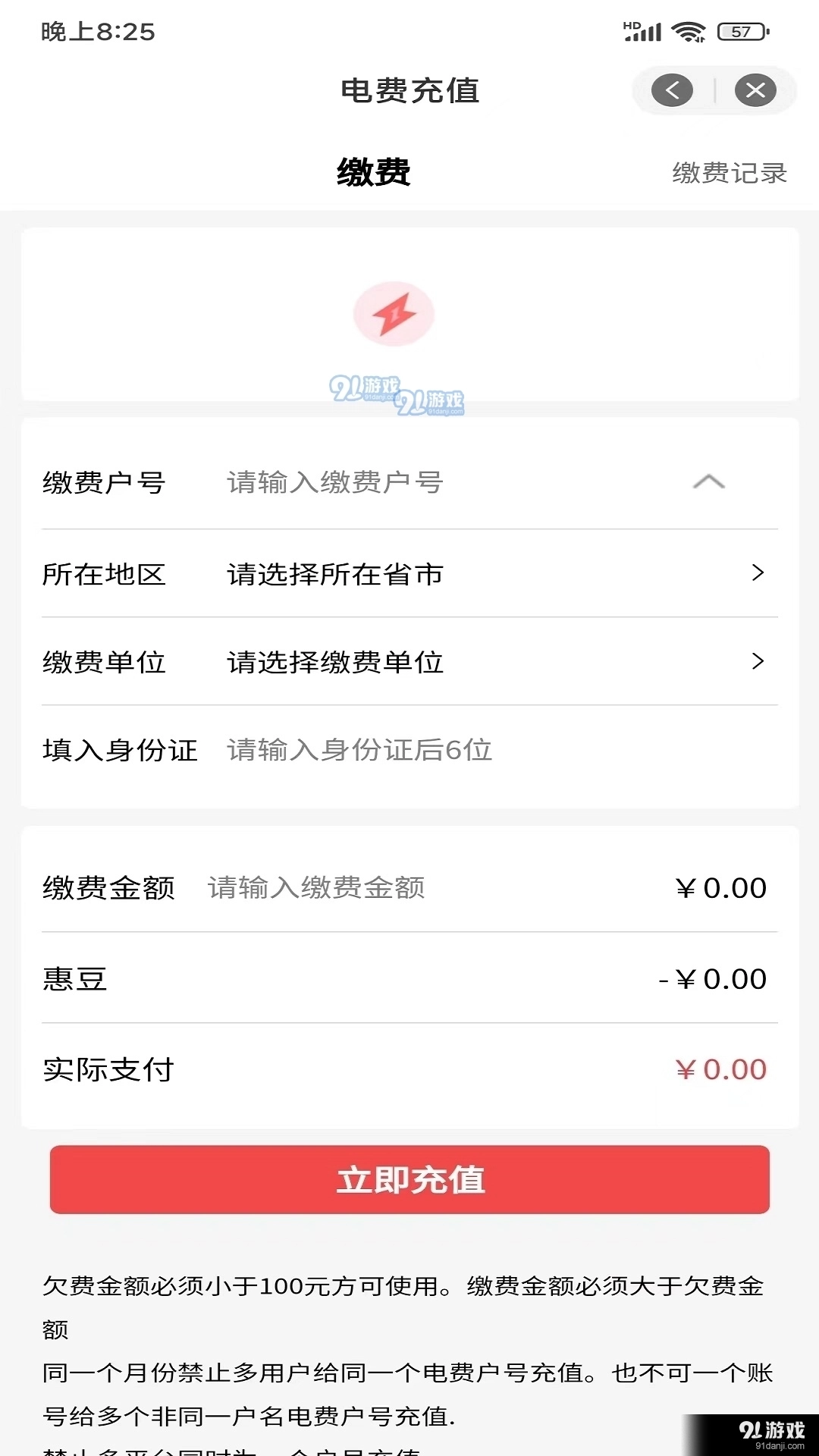Screen dimensions: 819x1456
Task: Click the 电费充值 page title
Action: click(x=409, y=91)
